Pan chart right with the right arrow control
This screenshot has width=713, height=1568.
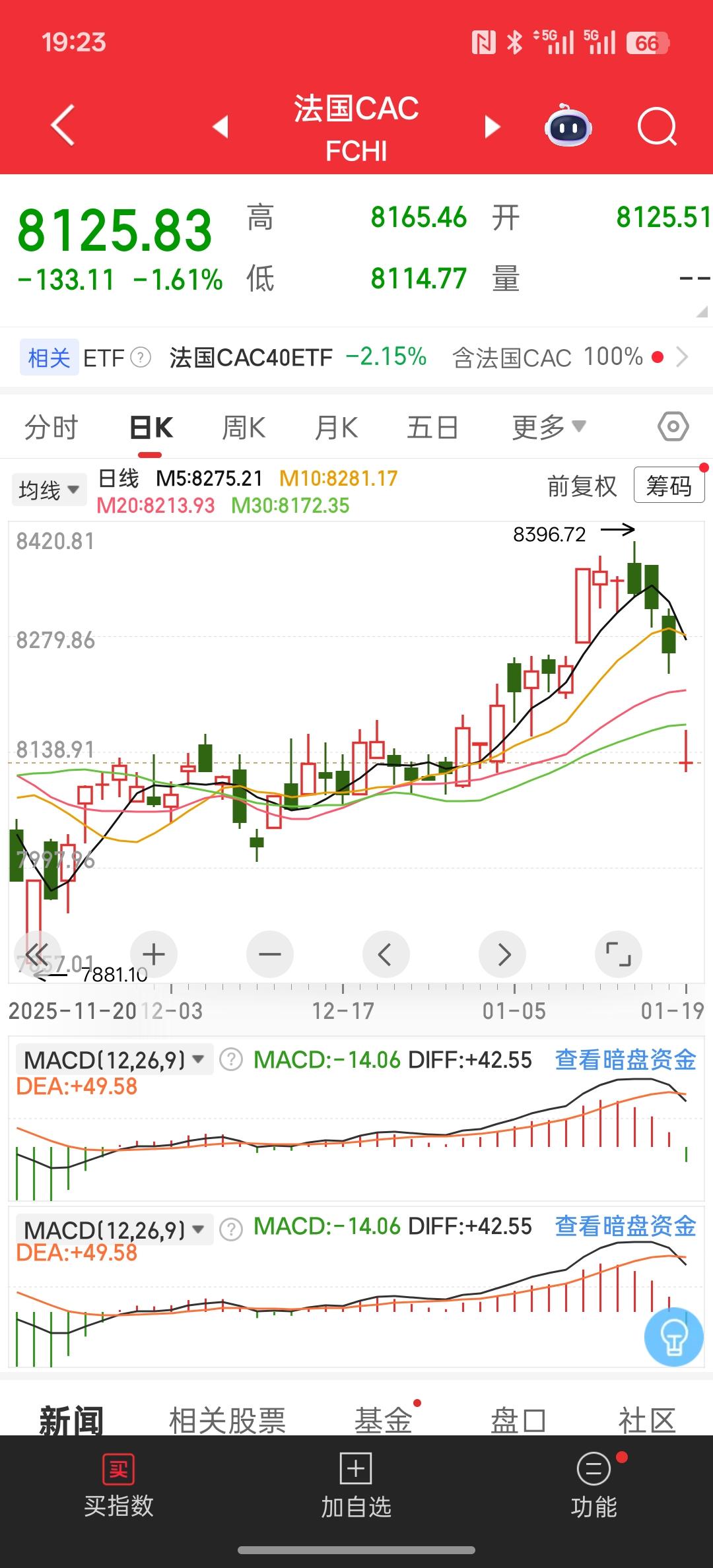[x=502, y=954]
